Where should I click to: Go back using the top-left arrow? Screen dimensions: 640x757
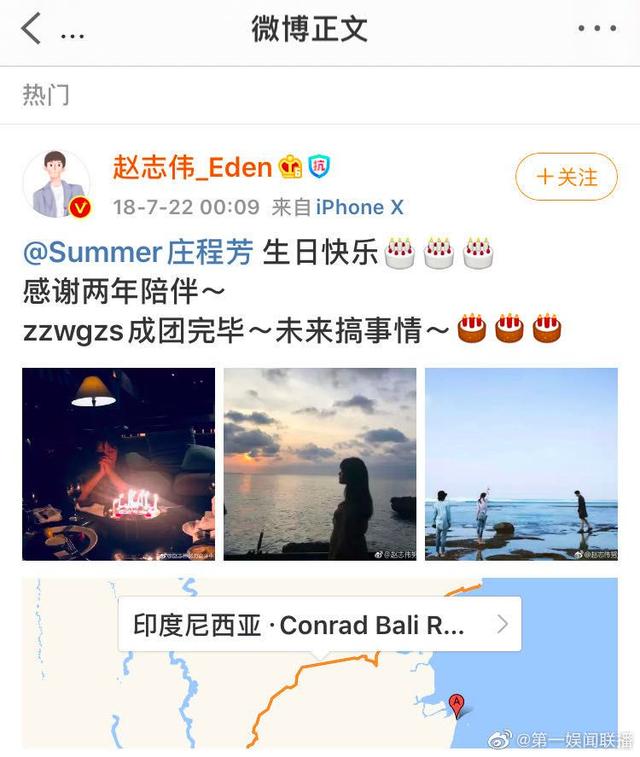(32, 29)
